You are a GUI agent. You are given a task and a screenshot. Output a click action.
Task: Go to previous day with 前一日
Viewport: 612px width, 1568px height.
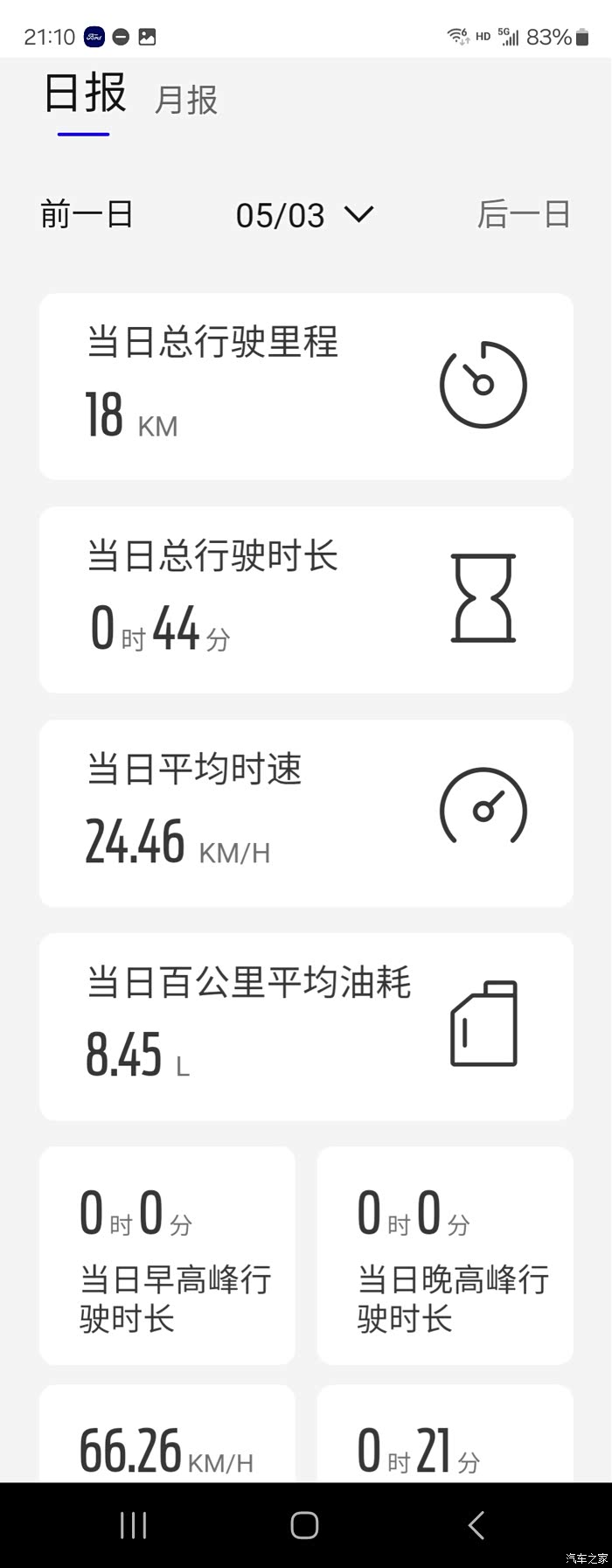(87, 214)
